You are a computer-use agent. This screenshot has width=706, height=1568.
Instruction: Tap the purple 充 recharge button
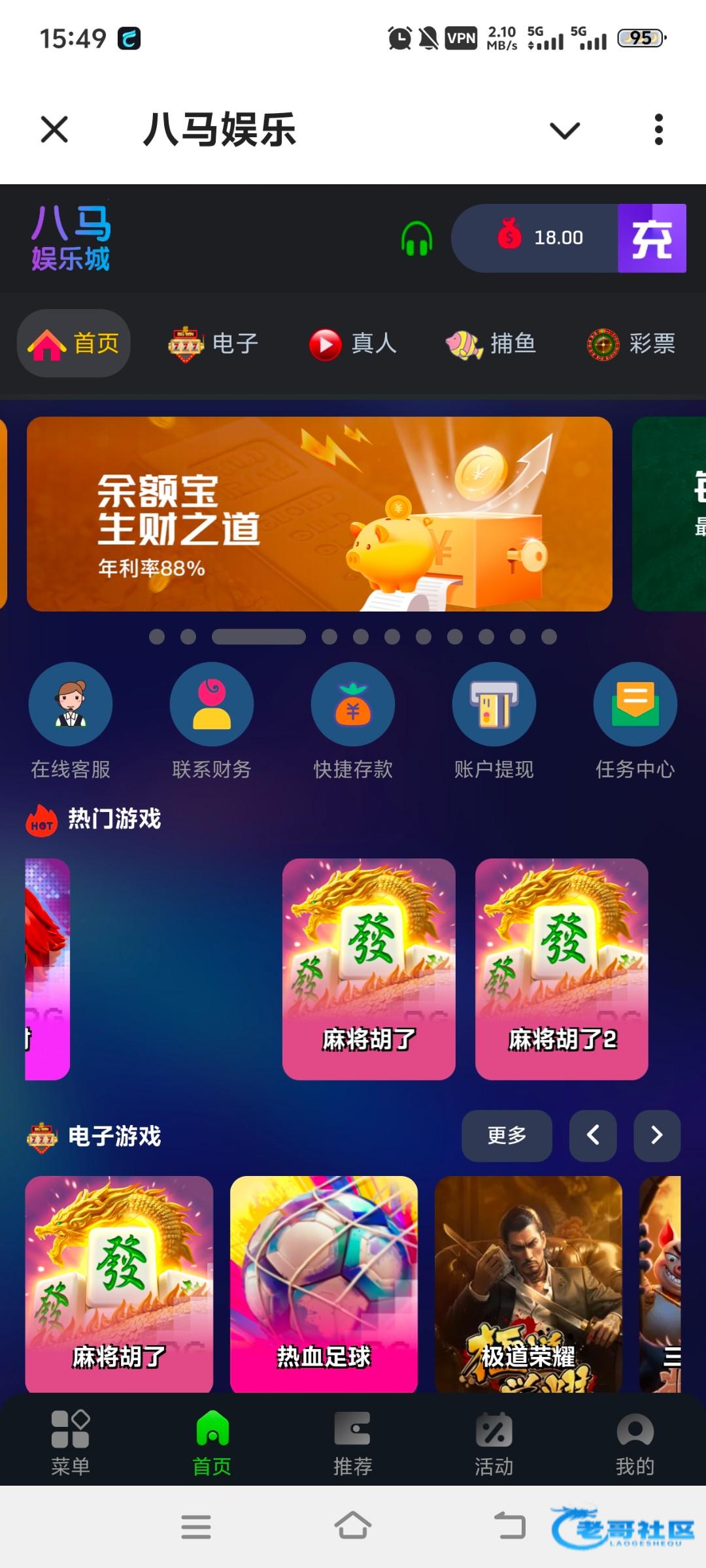652,238
